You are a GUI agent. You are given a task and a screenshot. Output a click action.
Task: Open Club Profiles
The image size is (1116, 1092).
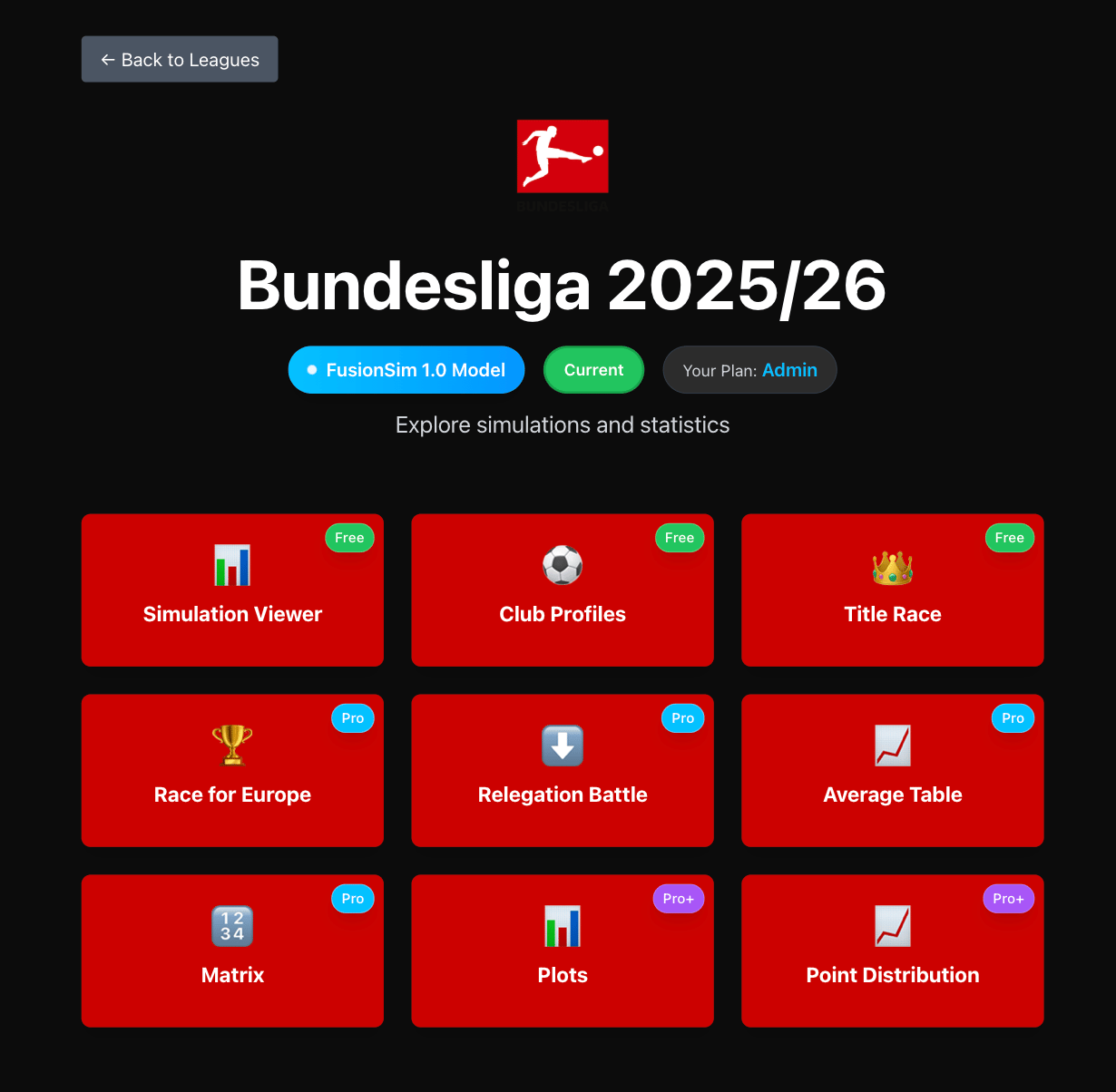[563, 590]
